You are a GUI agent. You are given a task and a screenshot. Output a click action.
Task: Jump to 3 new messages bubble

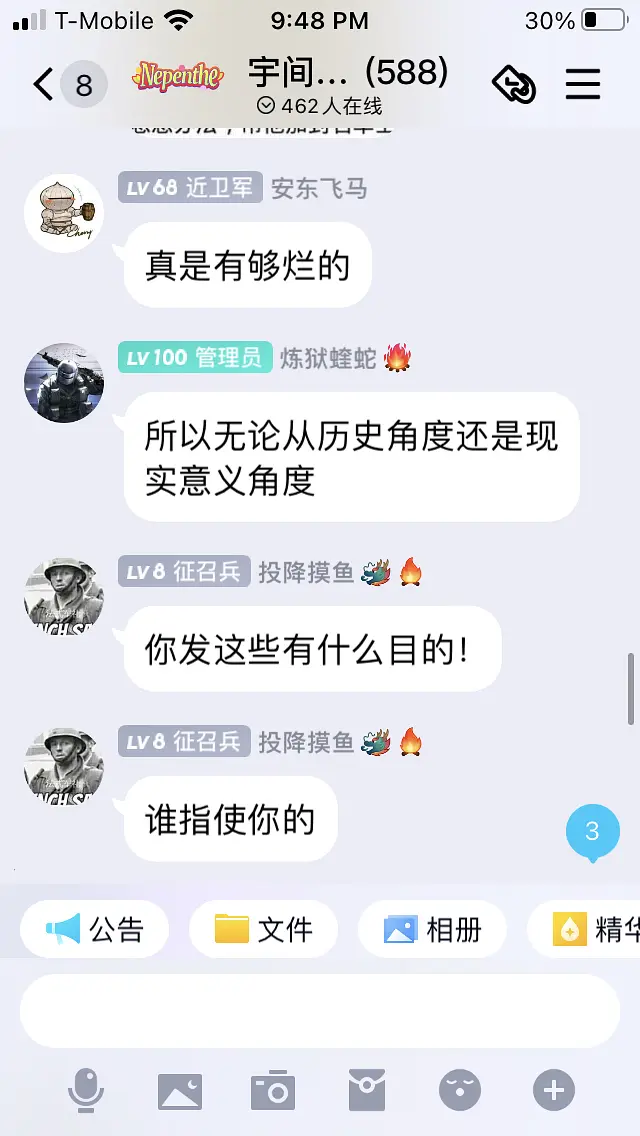(592, 832)
